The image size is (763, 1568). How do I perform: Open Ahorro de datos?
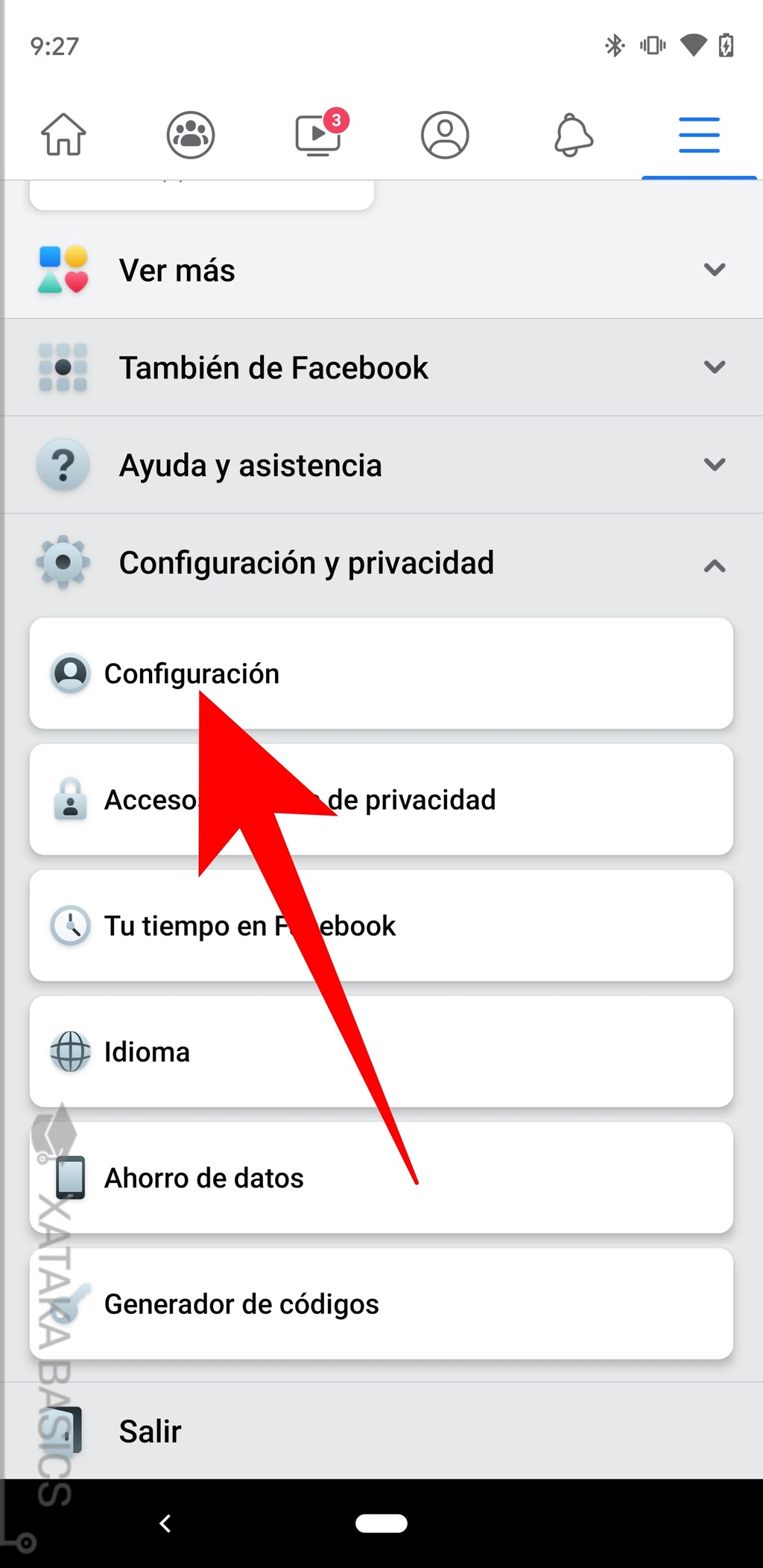coord(381,1178)
